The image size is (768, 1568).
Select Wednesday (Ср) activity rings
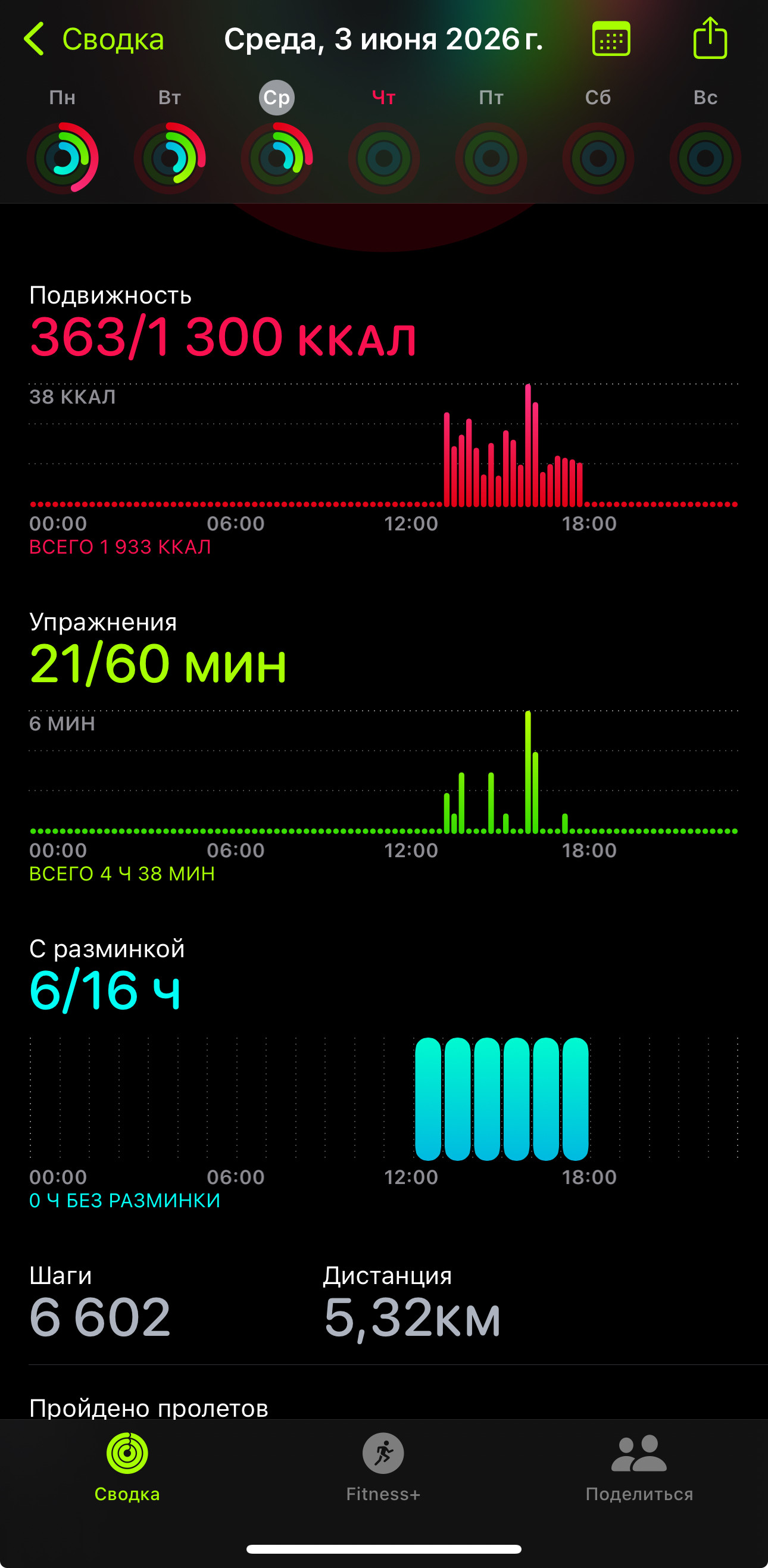277,158
